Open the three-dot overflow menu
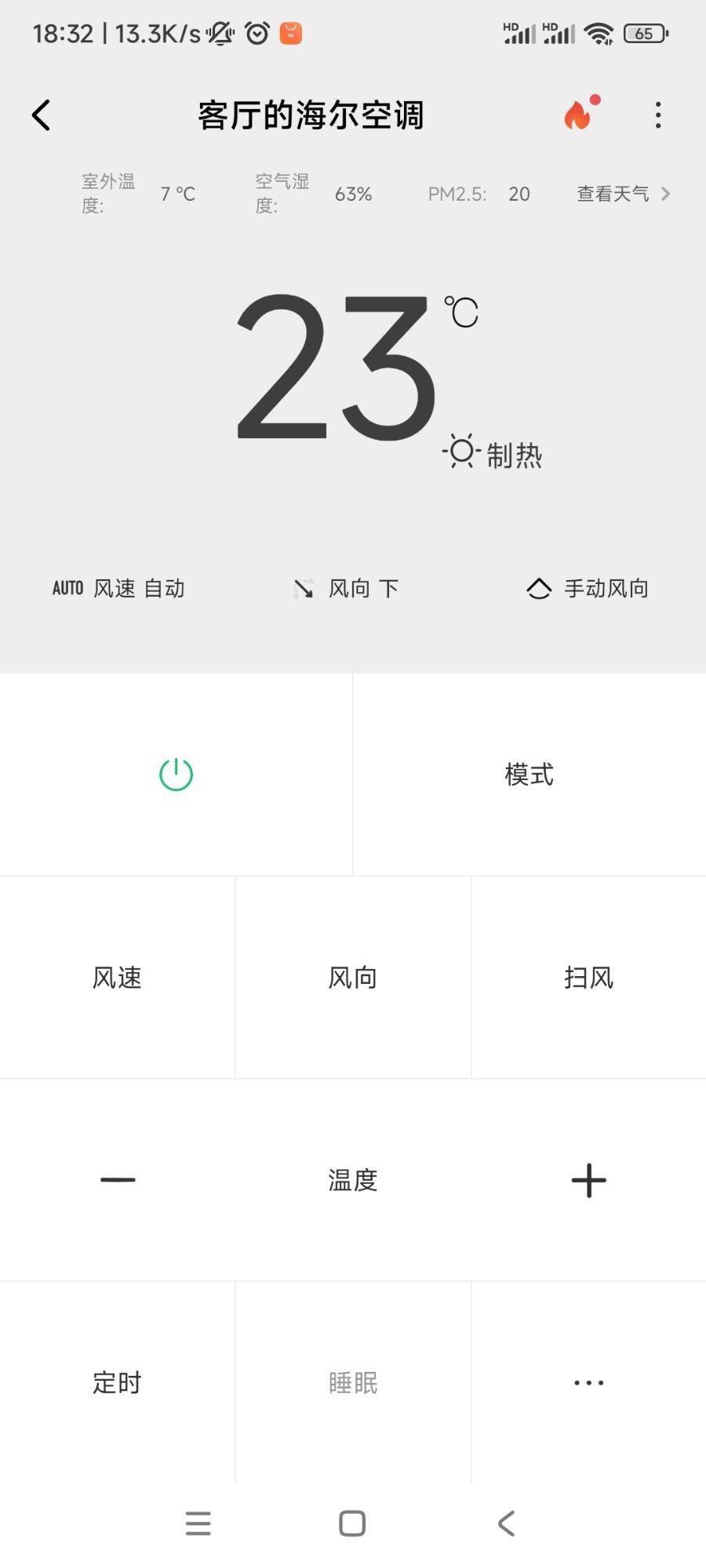This screenshot has height=1568, width=706. click(x=658, y=115)
